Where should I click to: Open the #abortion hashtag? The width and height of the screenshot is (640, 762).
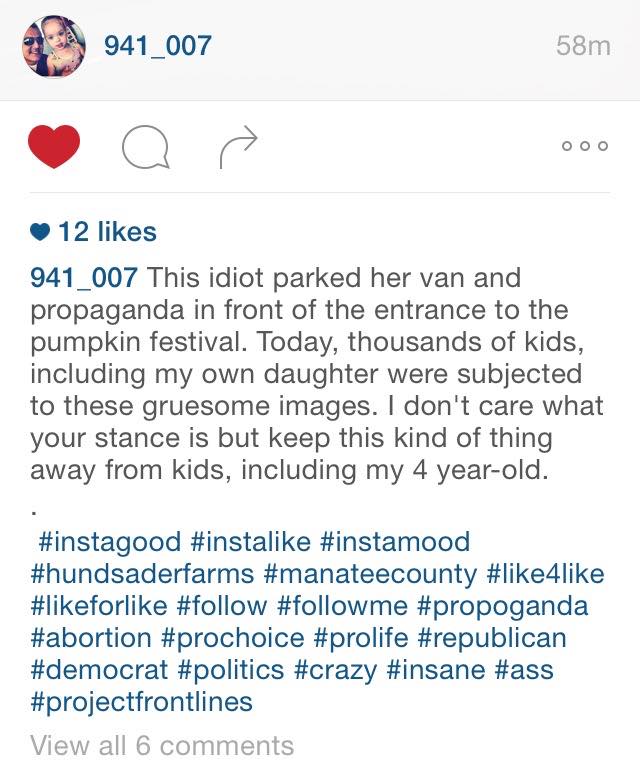click(x=93, y=638)
